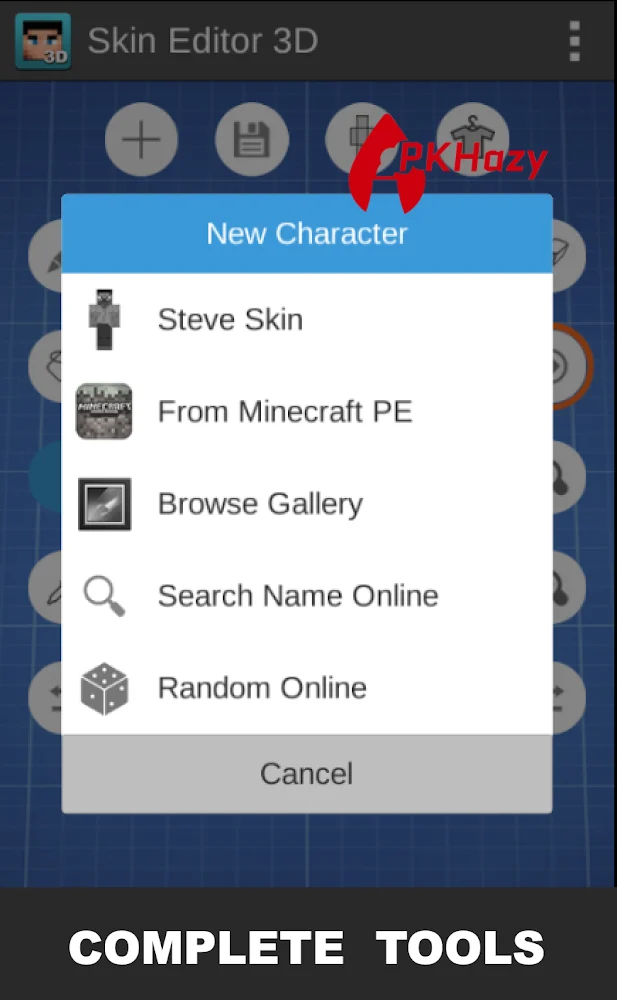Screen dimensions: 617x1000
Task: Select Search Name Online
Action: pyautogui.click(x=306, y=596)
